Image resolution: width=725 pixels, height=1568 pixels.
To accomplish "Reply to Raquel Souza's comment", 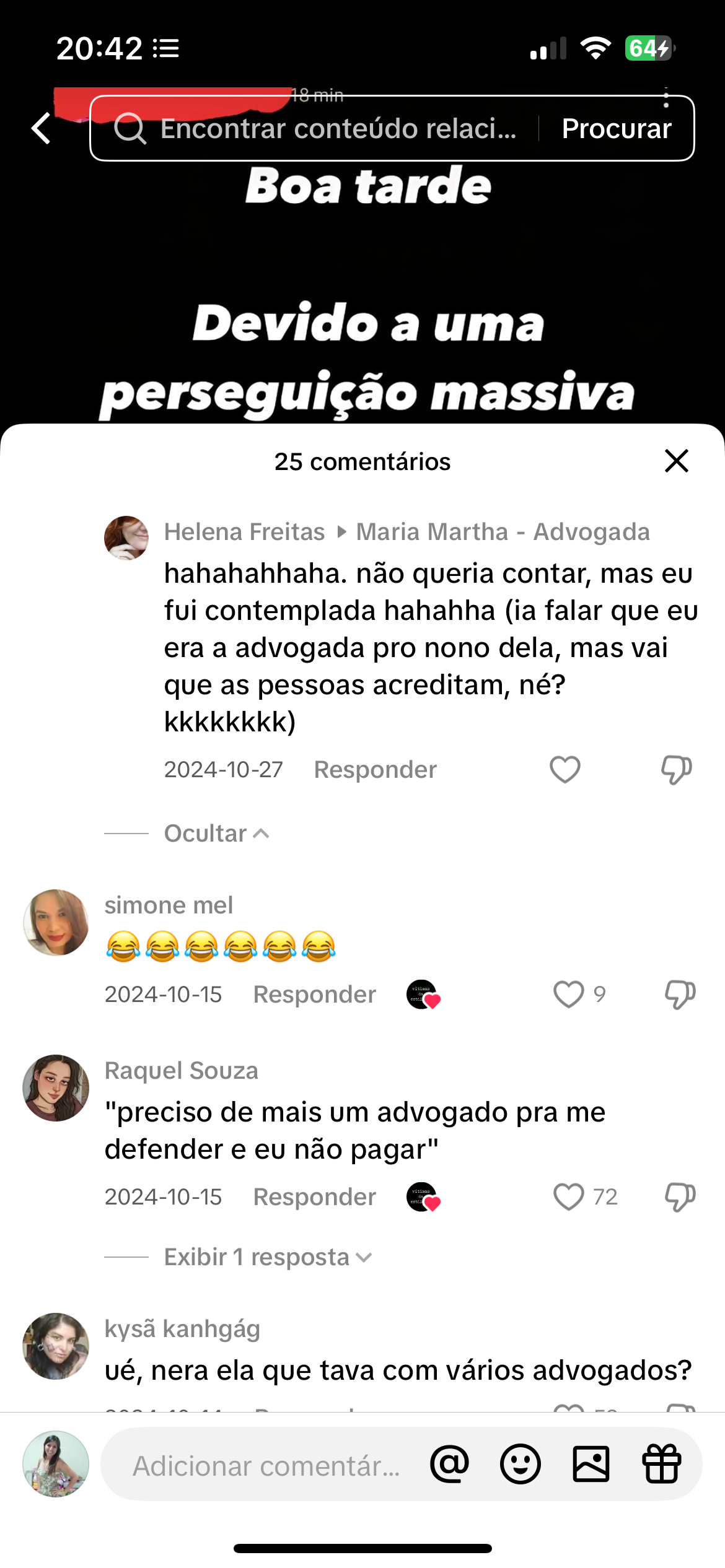I will click(314, 1196).
